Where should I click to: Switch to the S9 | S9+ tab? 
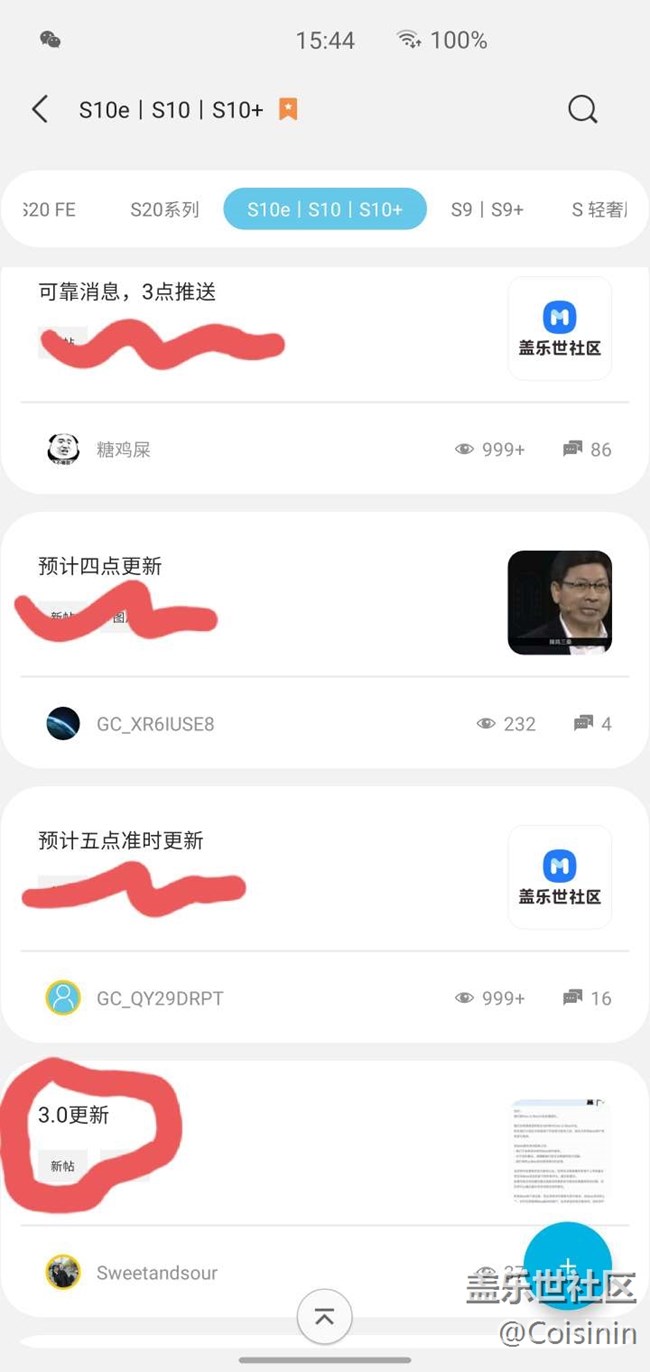click(487, 210)
